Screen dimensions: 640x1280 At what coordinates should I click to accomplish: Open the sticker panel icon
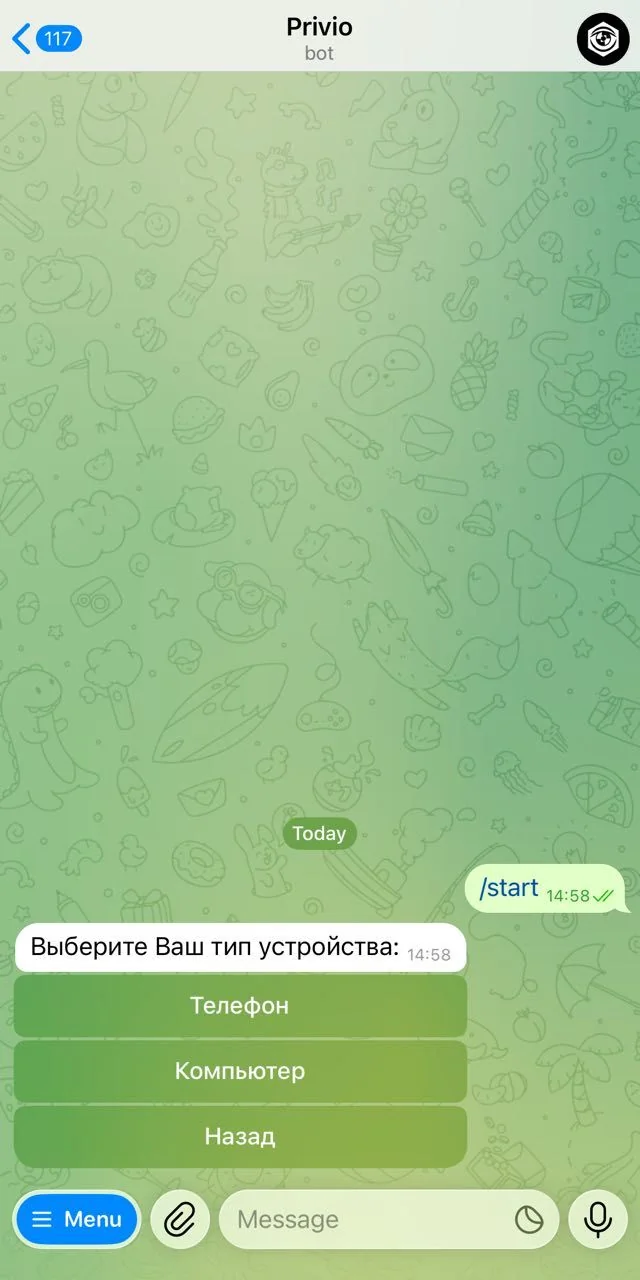(528, 1219)
